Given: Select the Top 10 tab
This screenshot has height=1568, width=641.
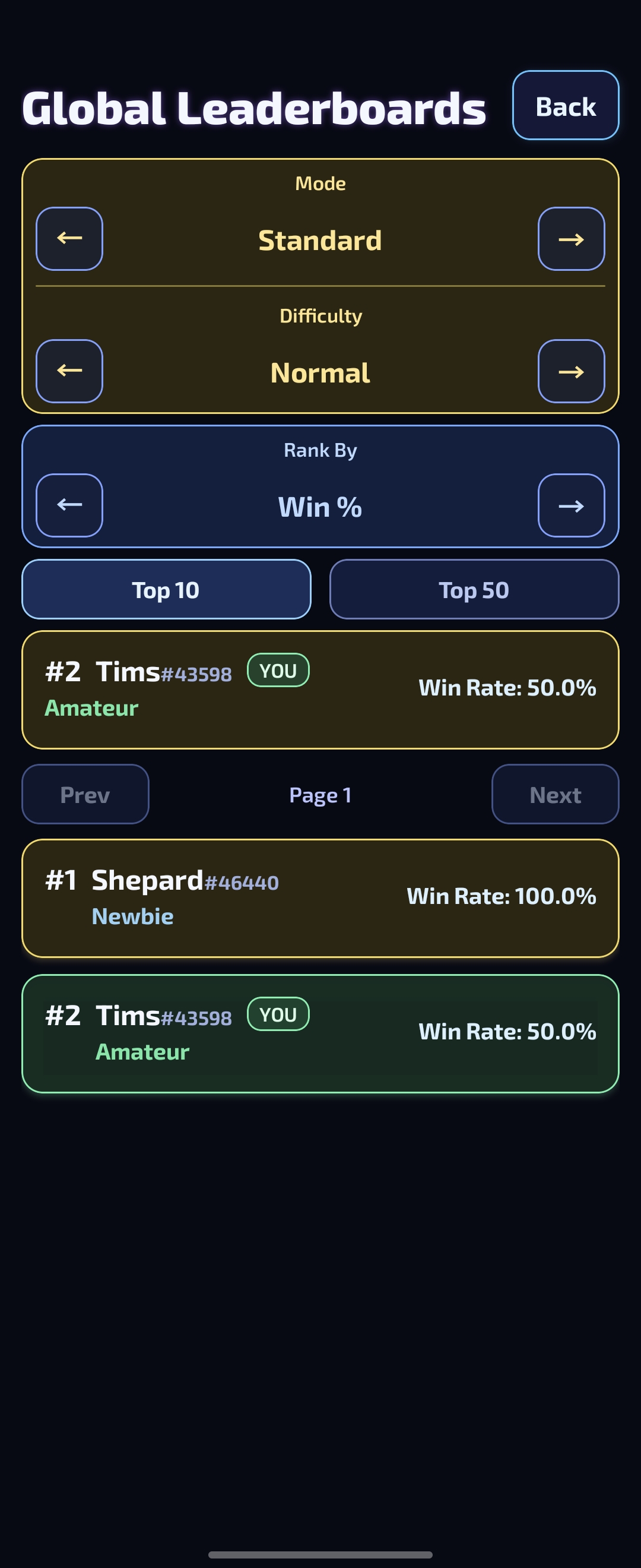Looking at the screenshot, I should (x=166, y=589).
